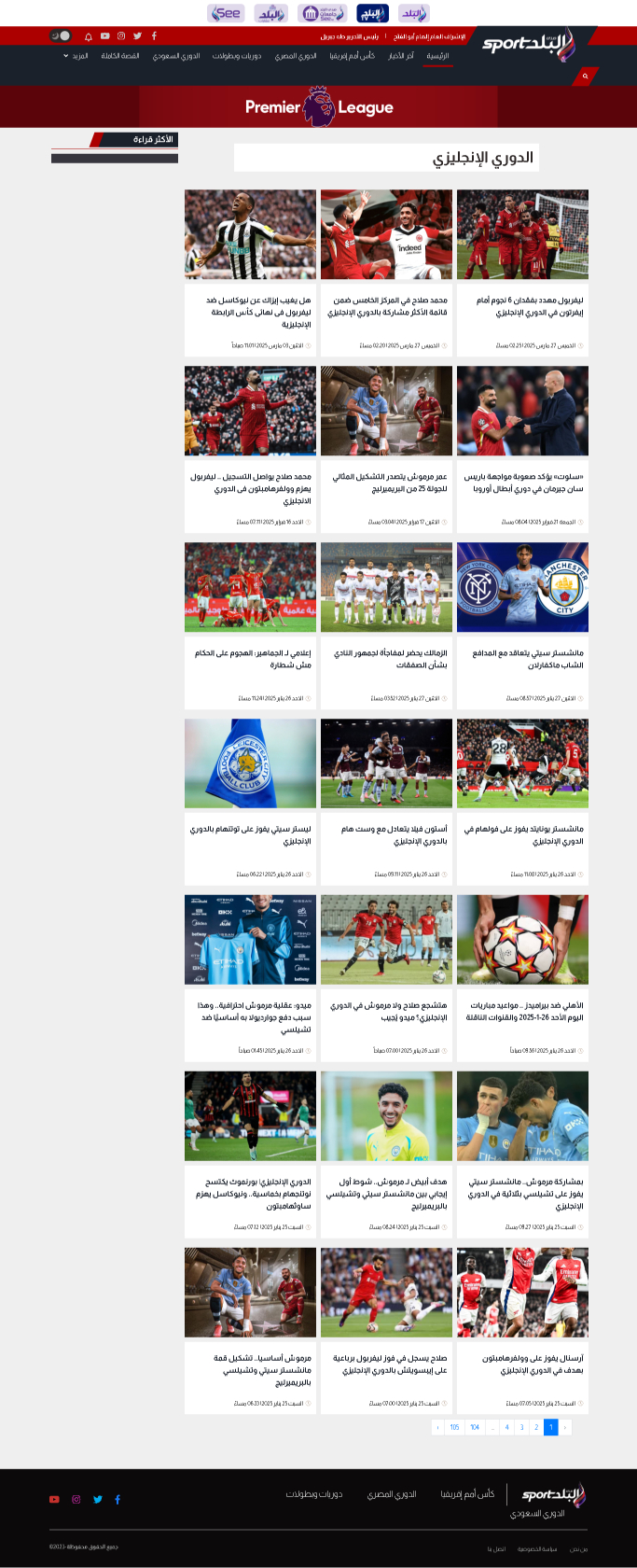Open الدوري السعودي section
Viewport: 637px width, 1568px height.
coord(176,56)
